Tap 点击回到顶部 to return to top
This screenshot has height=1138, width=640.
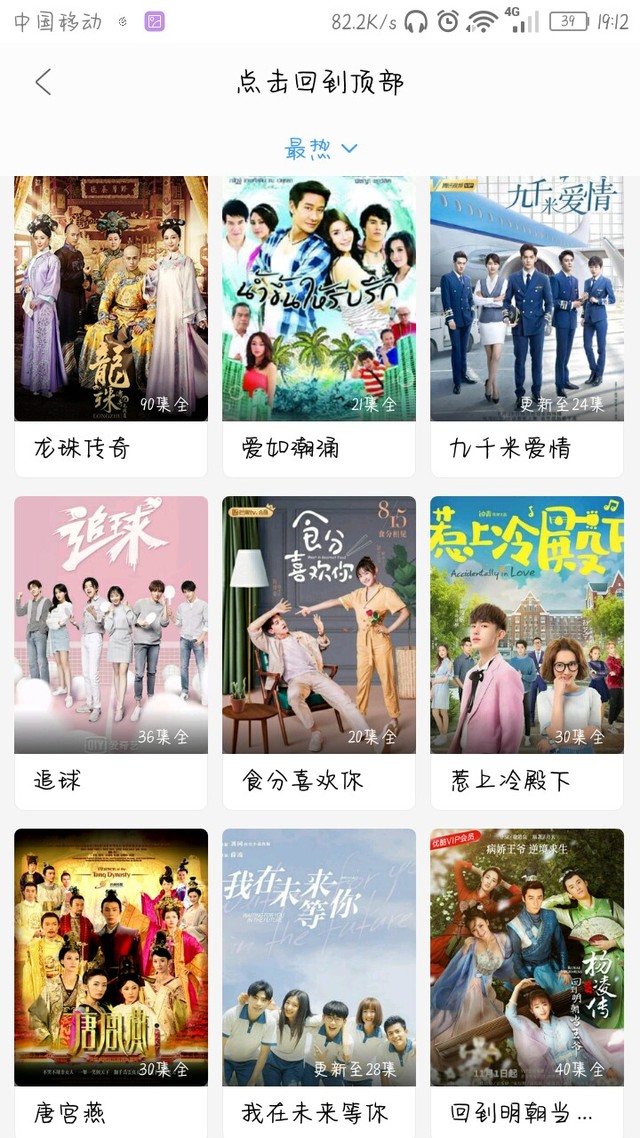click(x=320, y=82)
